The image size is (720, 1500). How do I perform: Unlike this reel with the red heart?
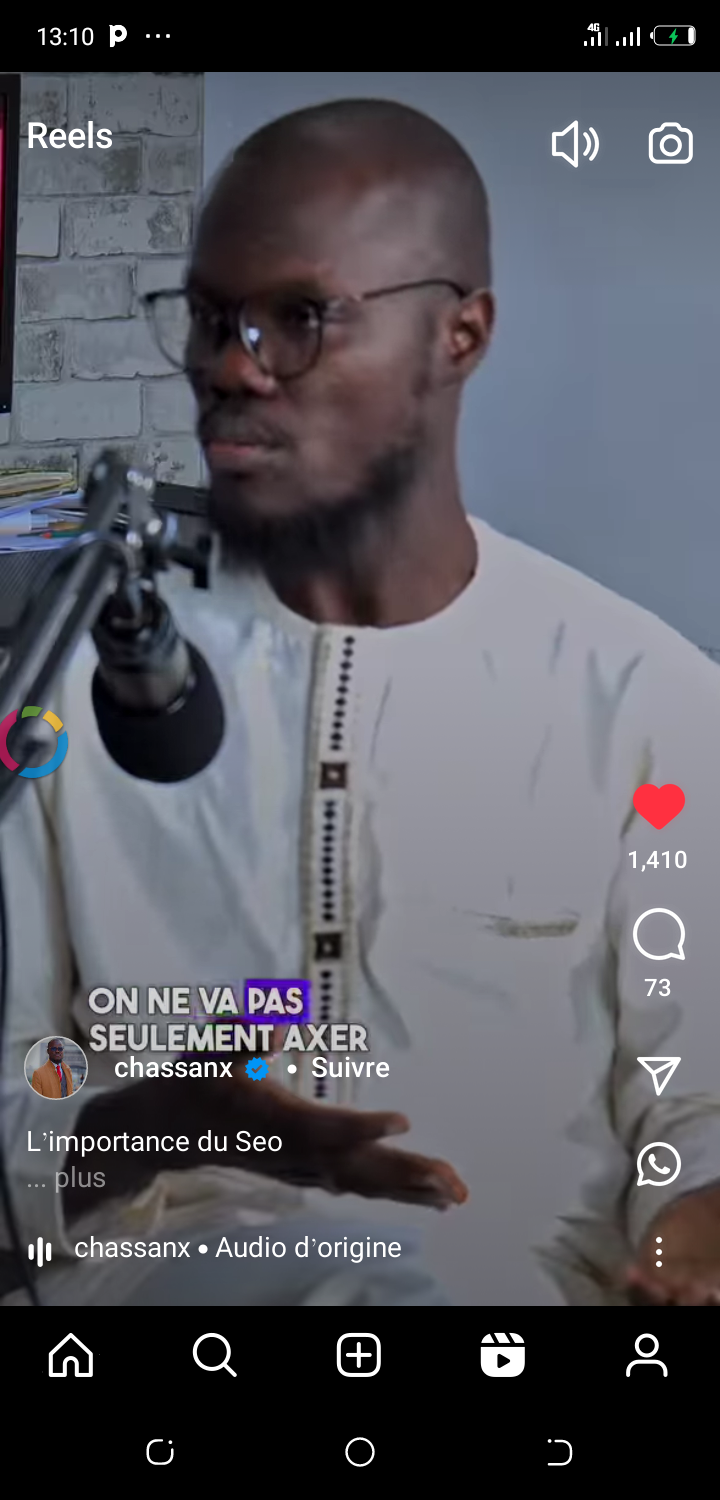click(659, 807)
